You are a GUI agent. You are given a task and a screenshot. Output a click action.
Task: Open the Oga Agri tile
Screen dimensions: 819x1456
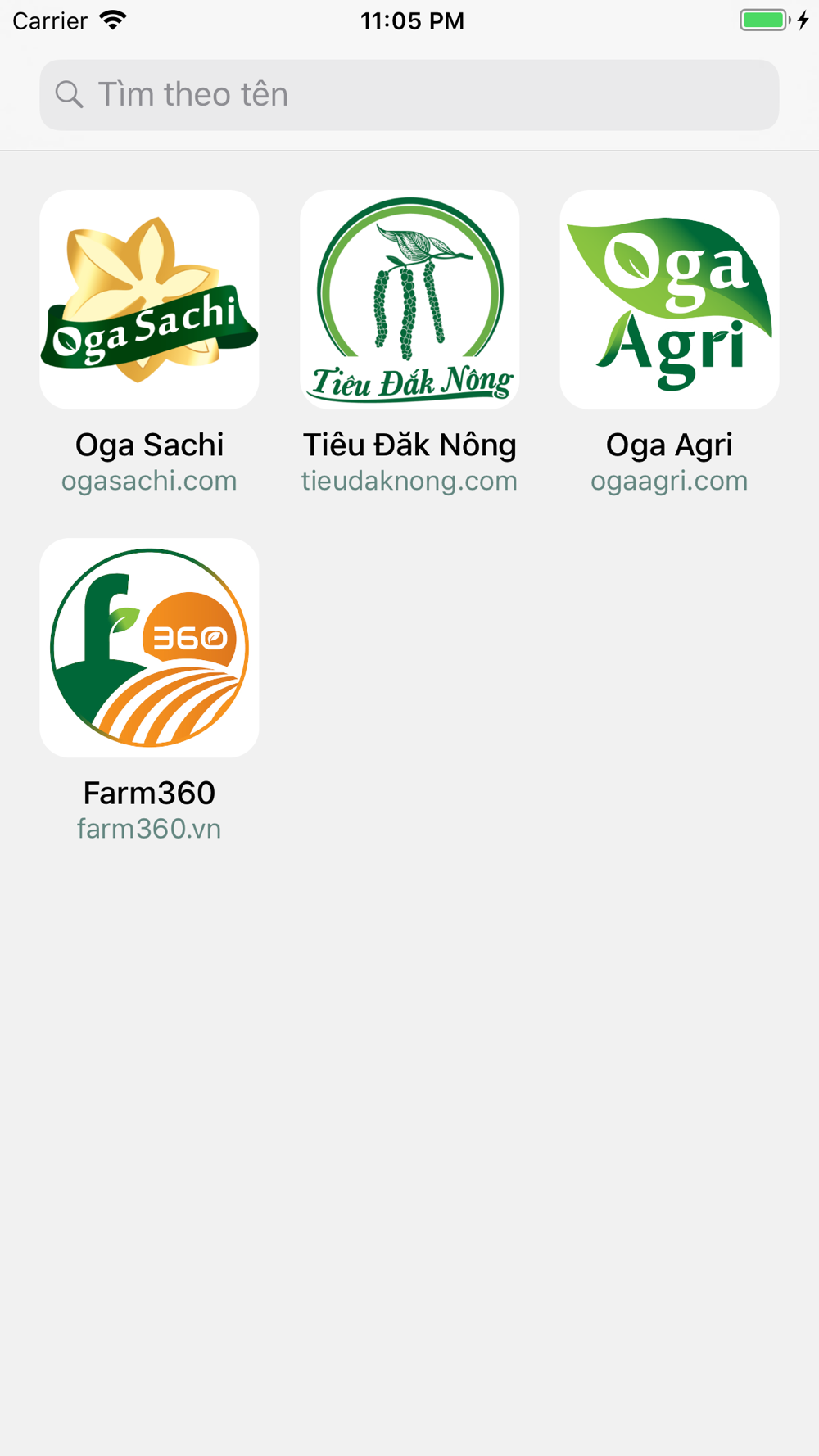coord(669,301)
